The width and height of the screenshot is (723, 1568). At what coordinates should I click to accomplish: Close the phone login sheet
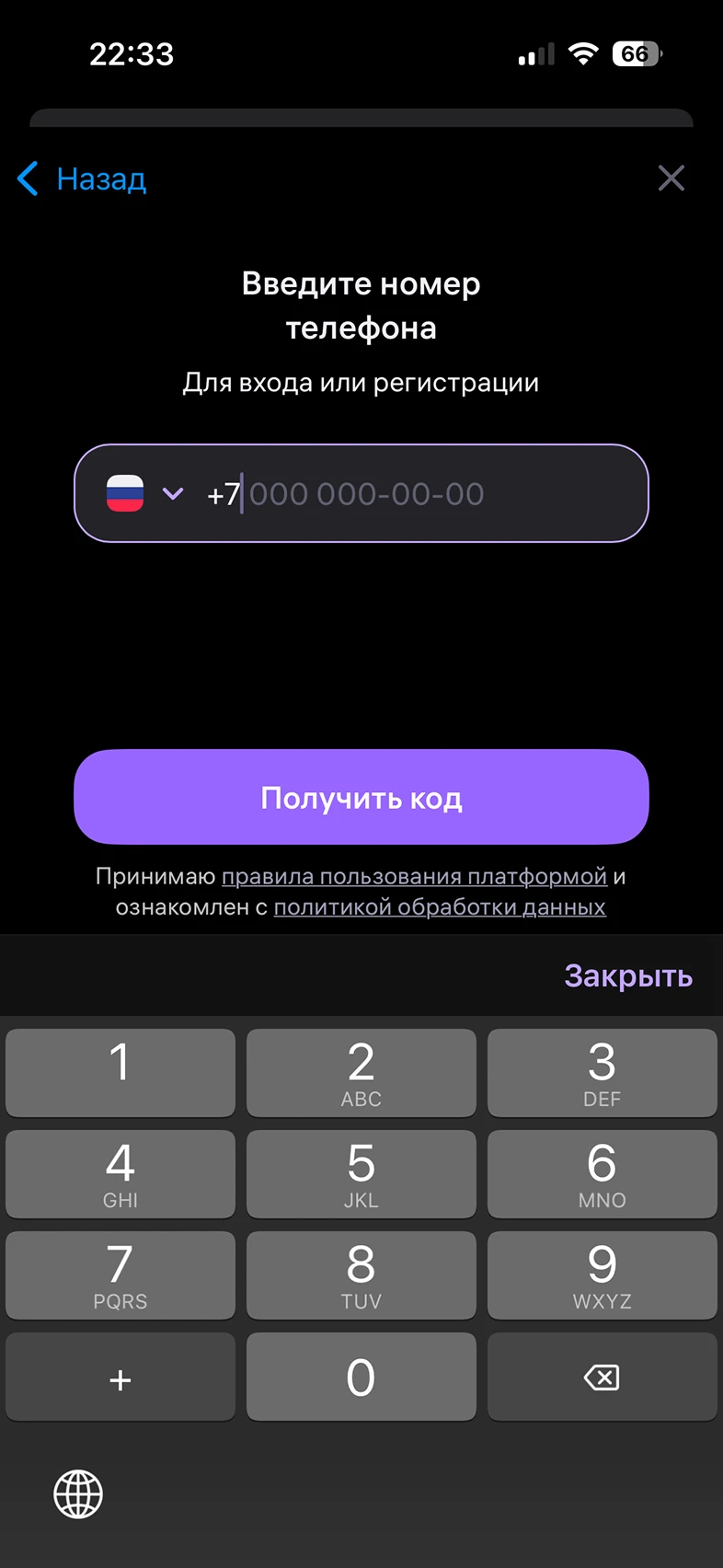click(671, 178)
